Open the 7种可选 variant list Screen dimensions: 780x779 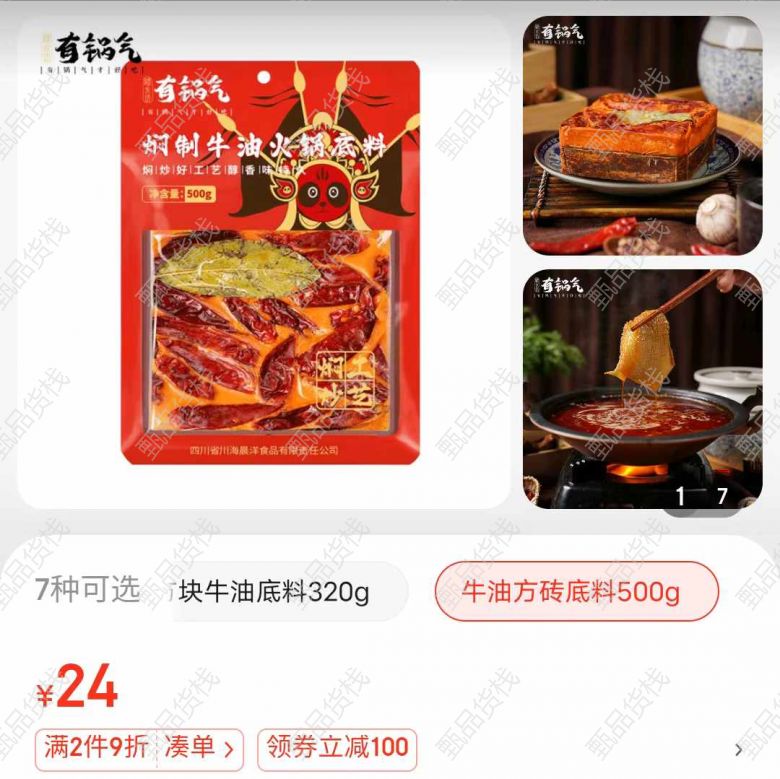pyautogui.click(x=88, y=591)
